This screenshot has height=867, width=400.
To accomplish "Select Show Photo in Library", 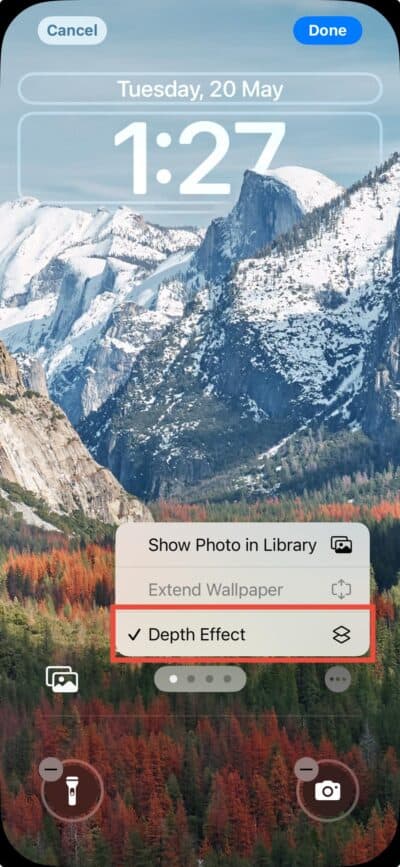I will [x=242, y=545].
